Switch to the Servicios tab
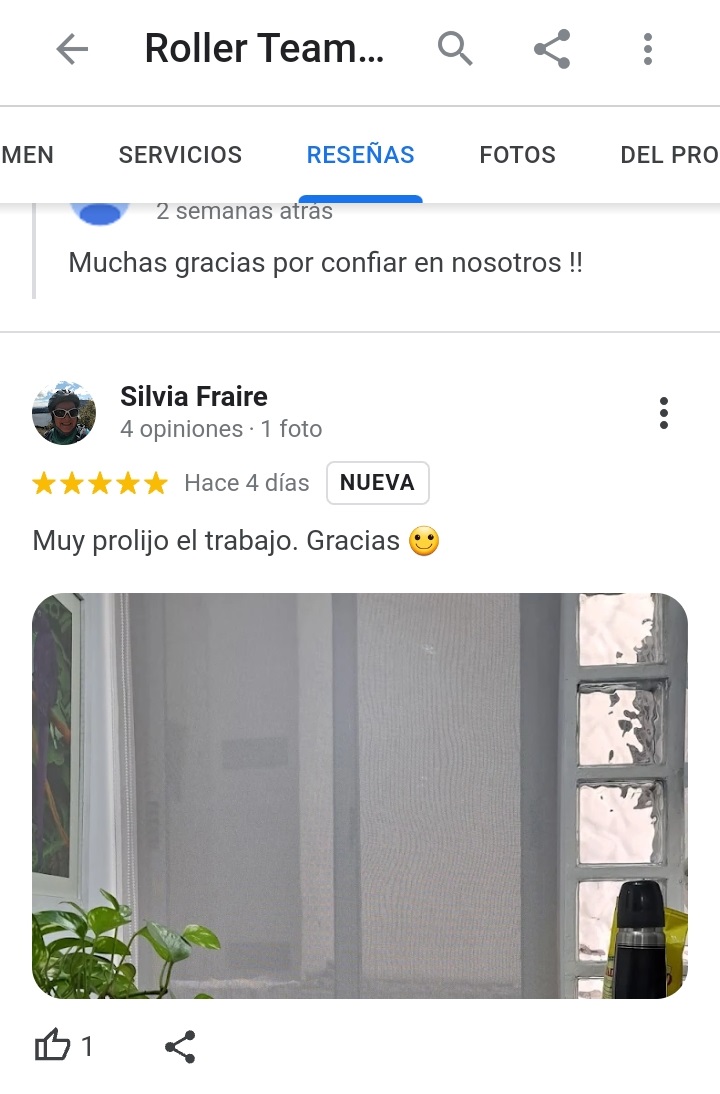The height and width of the screenshot is (1094, 720). tap(180, 155)
